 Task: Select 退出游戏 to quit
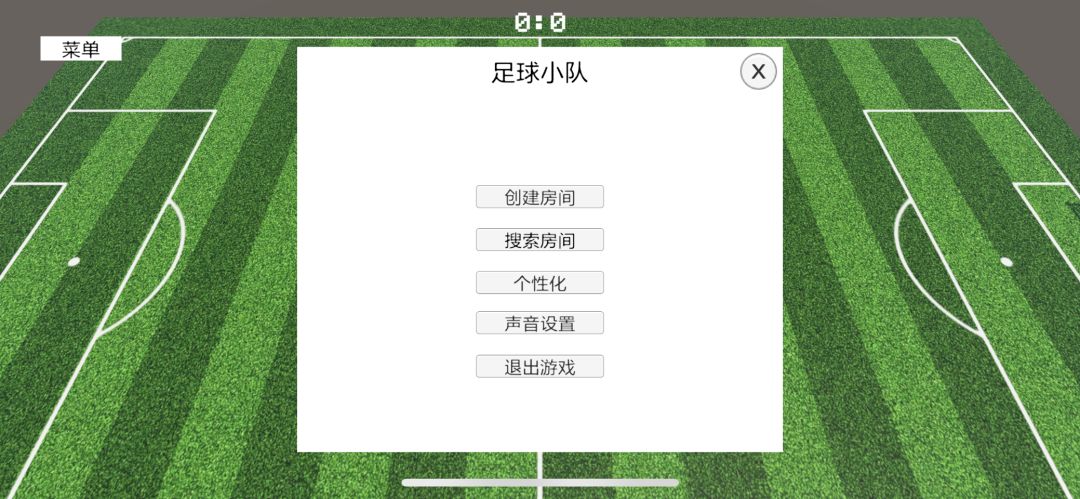point(540,366)
